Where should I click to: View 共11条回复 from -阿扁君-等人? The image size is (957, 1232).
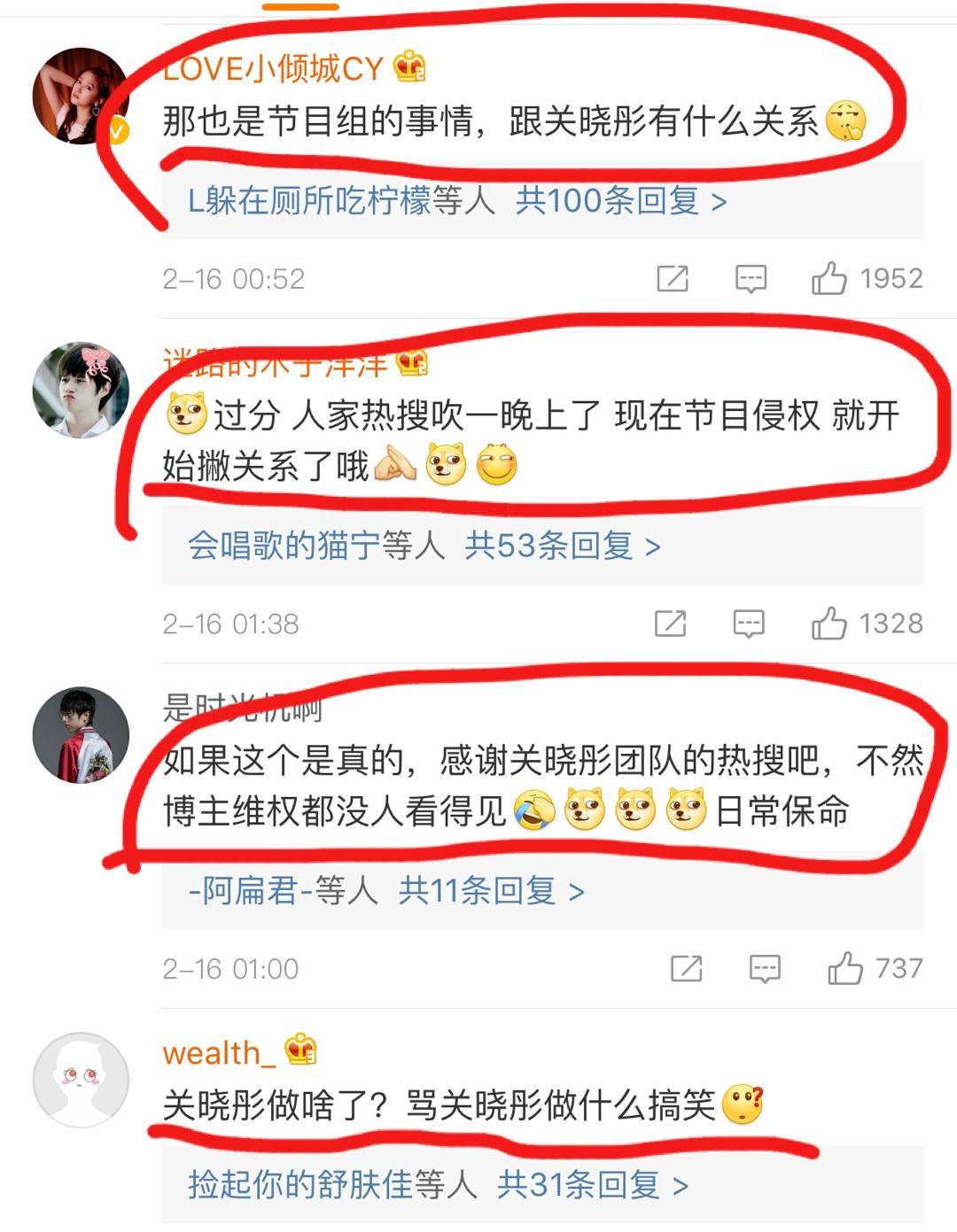[x=491, y=890]
